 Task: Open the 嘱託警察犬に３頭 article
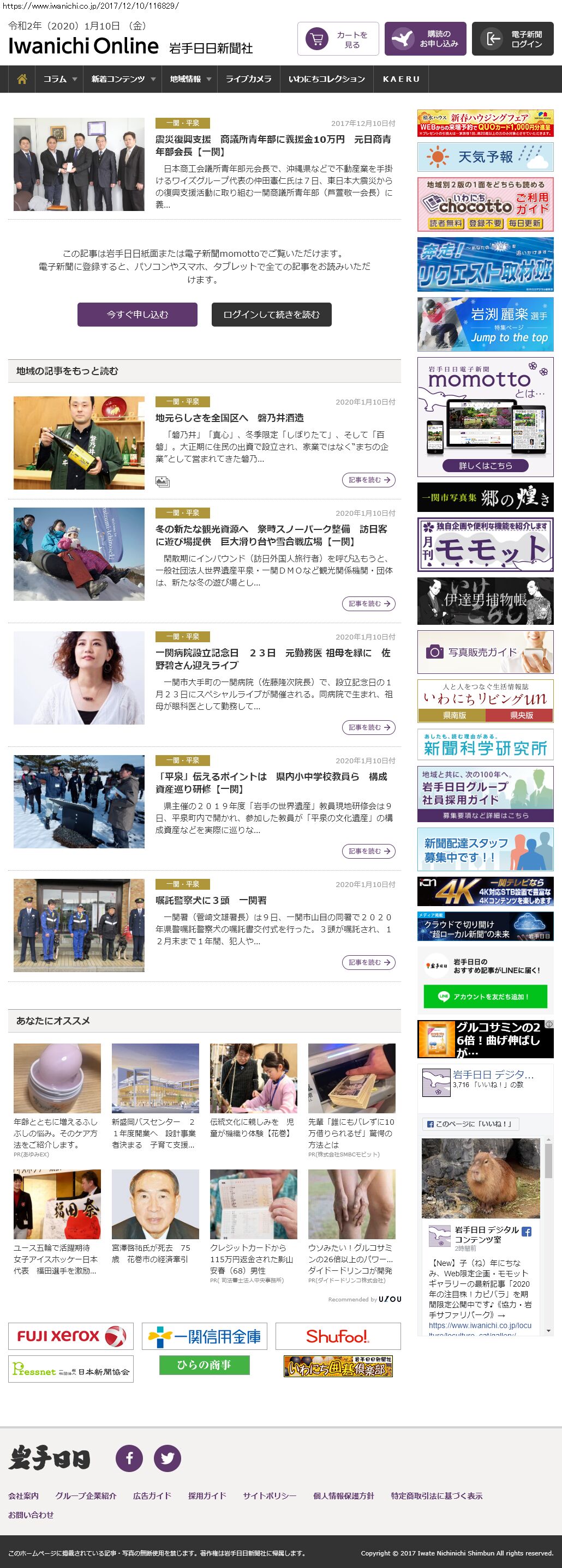[211, 900]
